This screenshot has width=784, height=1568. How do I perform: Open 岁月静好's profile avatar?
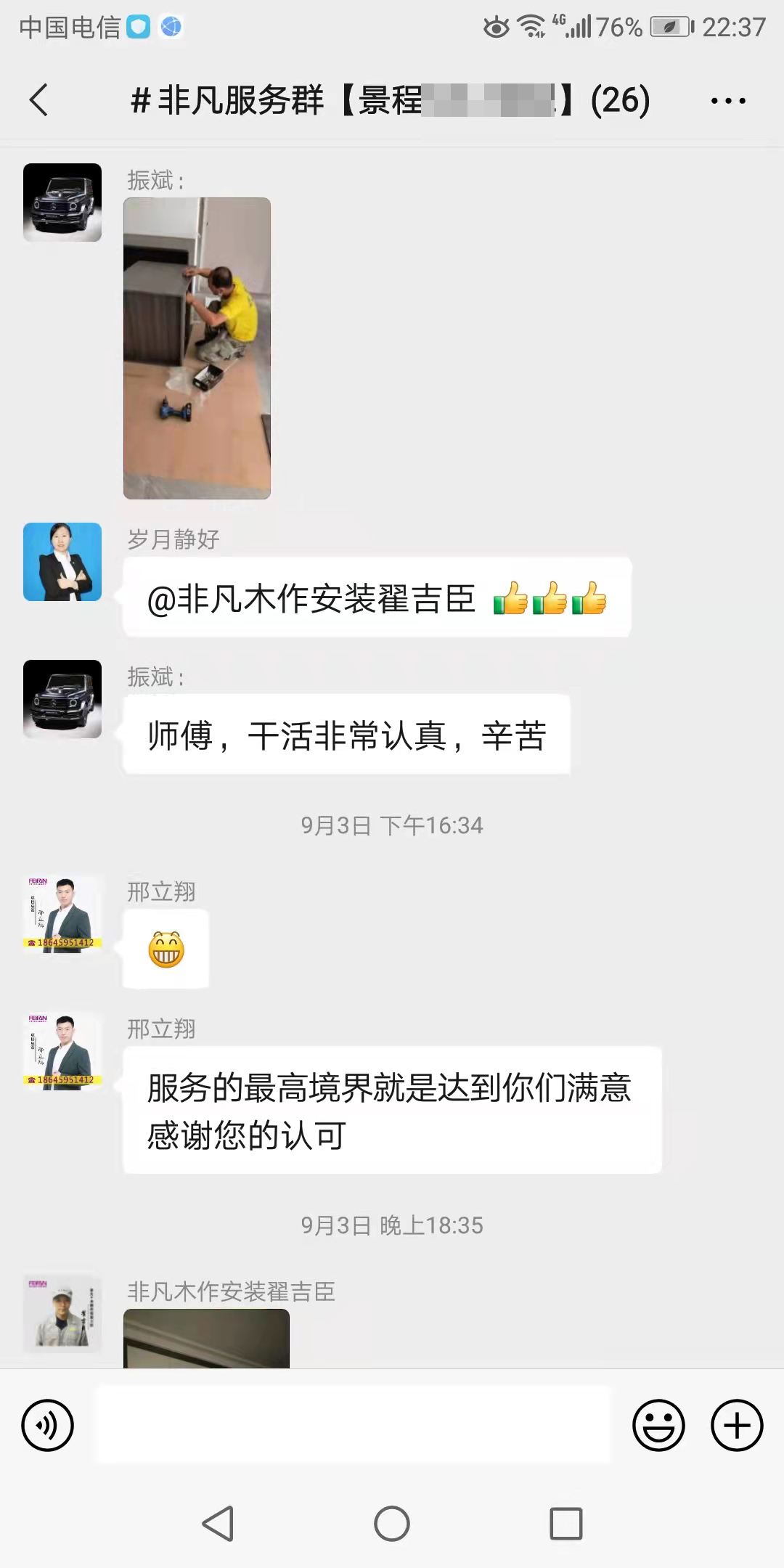point(62,562)
